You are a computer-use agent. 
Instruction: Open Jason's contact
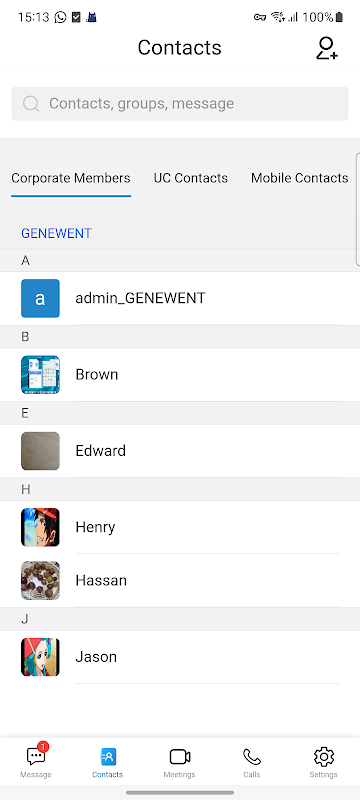pos(180,657)
